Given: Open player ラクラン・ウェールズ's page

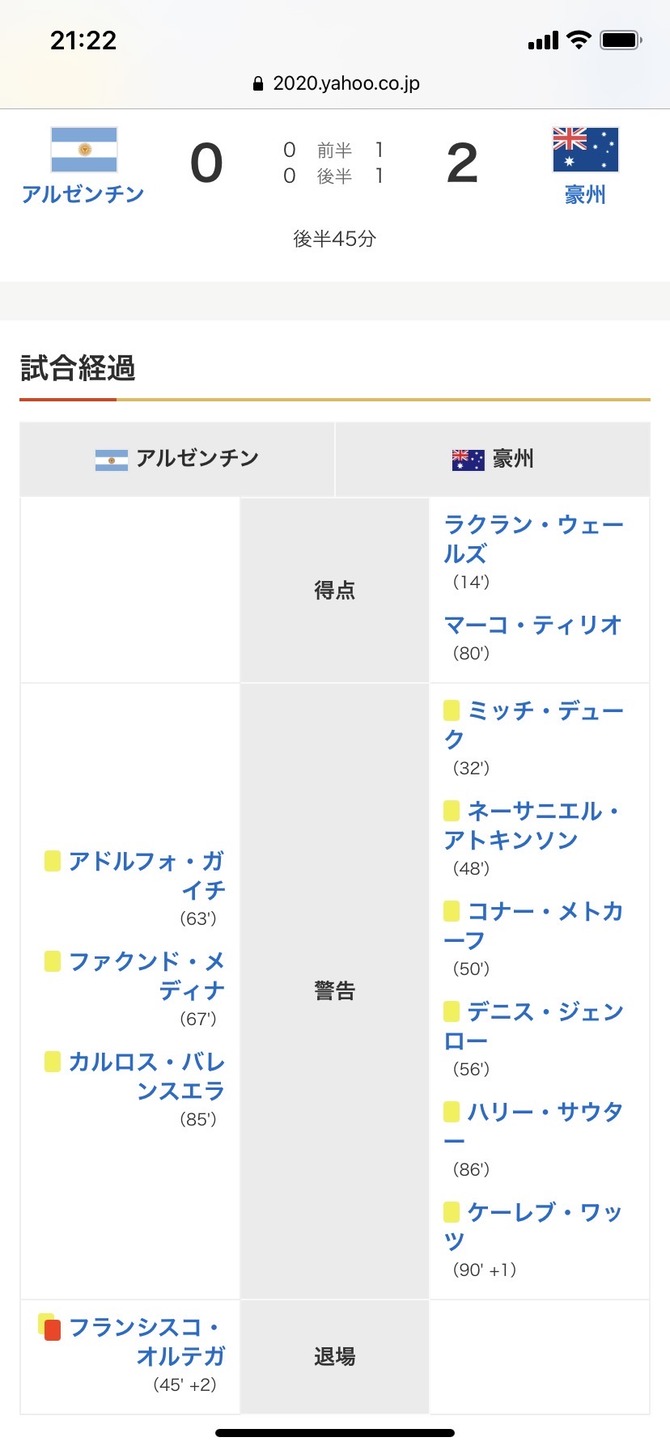Looking at the screenshot, I should pos(533,539).
